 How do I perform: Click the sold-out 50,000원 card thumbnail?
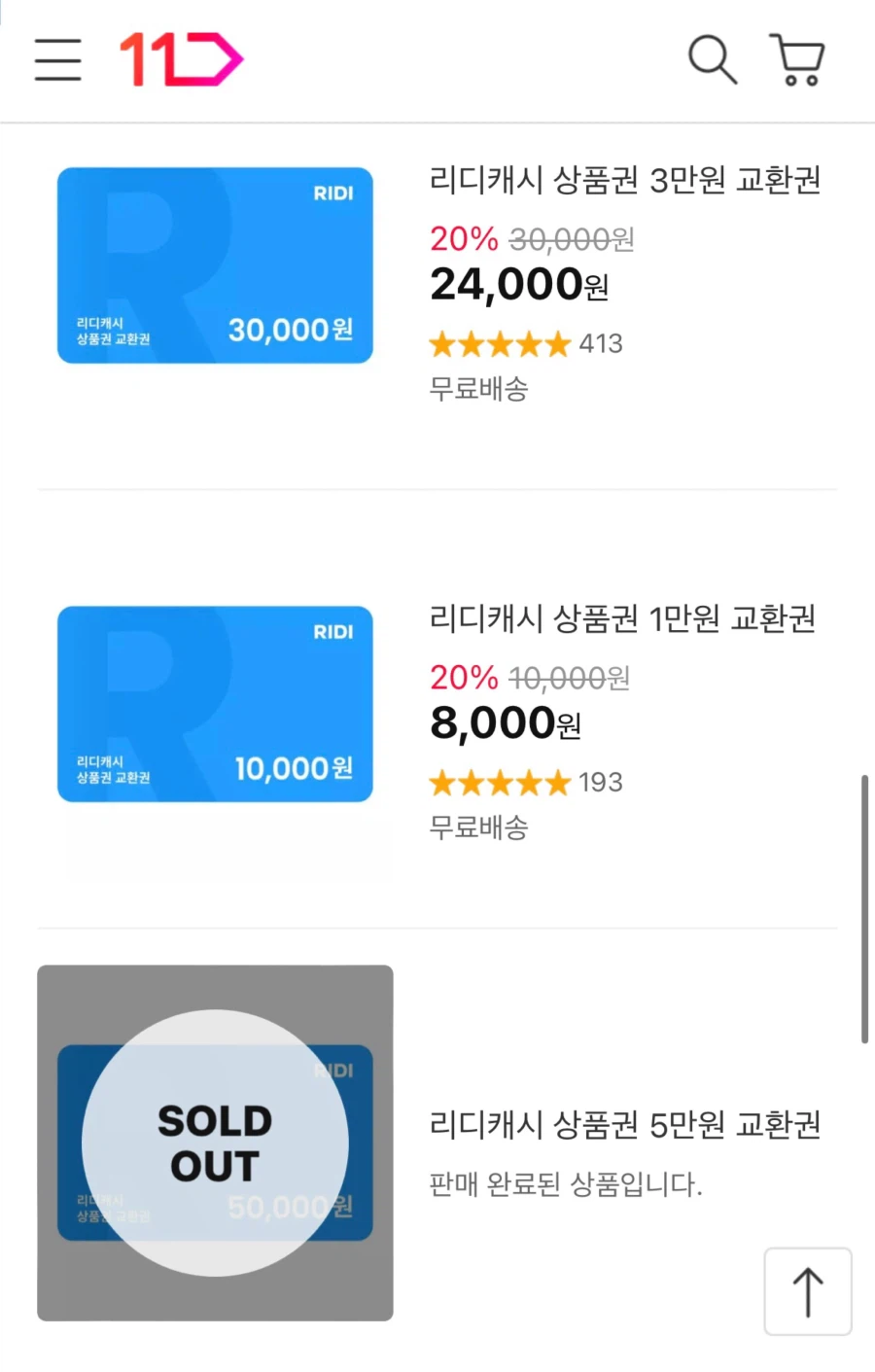(215, 1143)
